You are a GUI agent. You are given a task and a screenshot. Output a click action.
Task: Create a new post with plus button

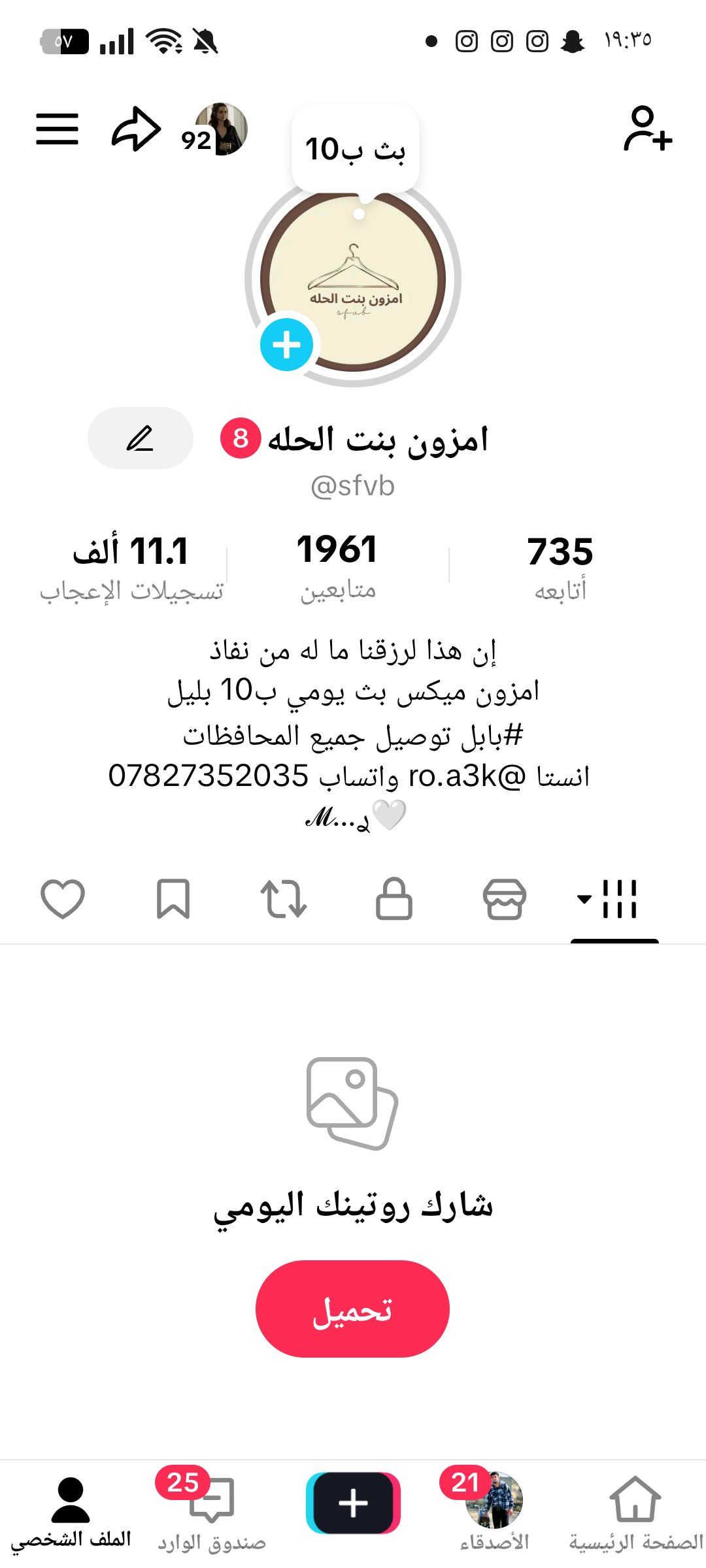pos(353,1503)
